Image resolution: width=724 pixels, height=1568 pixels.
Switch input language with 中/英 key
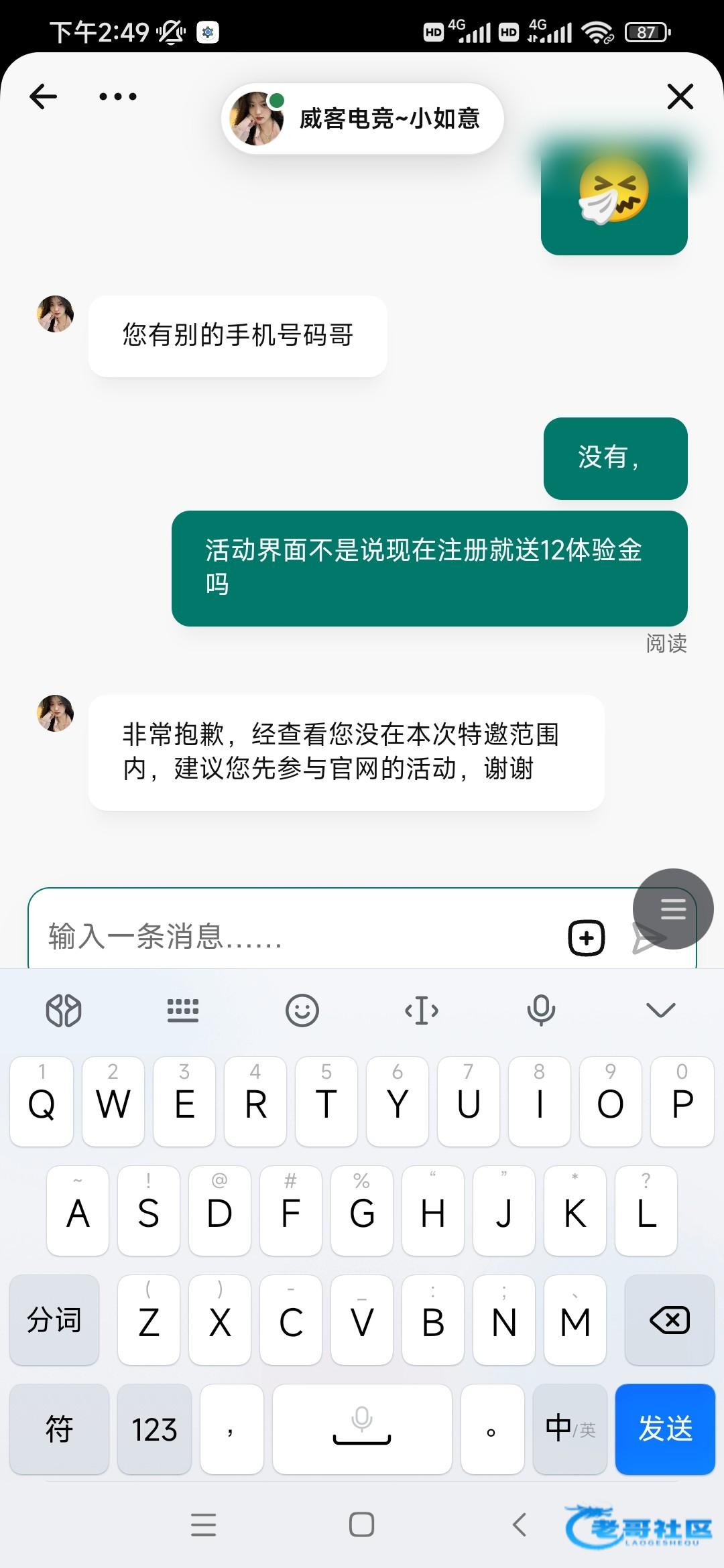pos(570,1429)
